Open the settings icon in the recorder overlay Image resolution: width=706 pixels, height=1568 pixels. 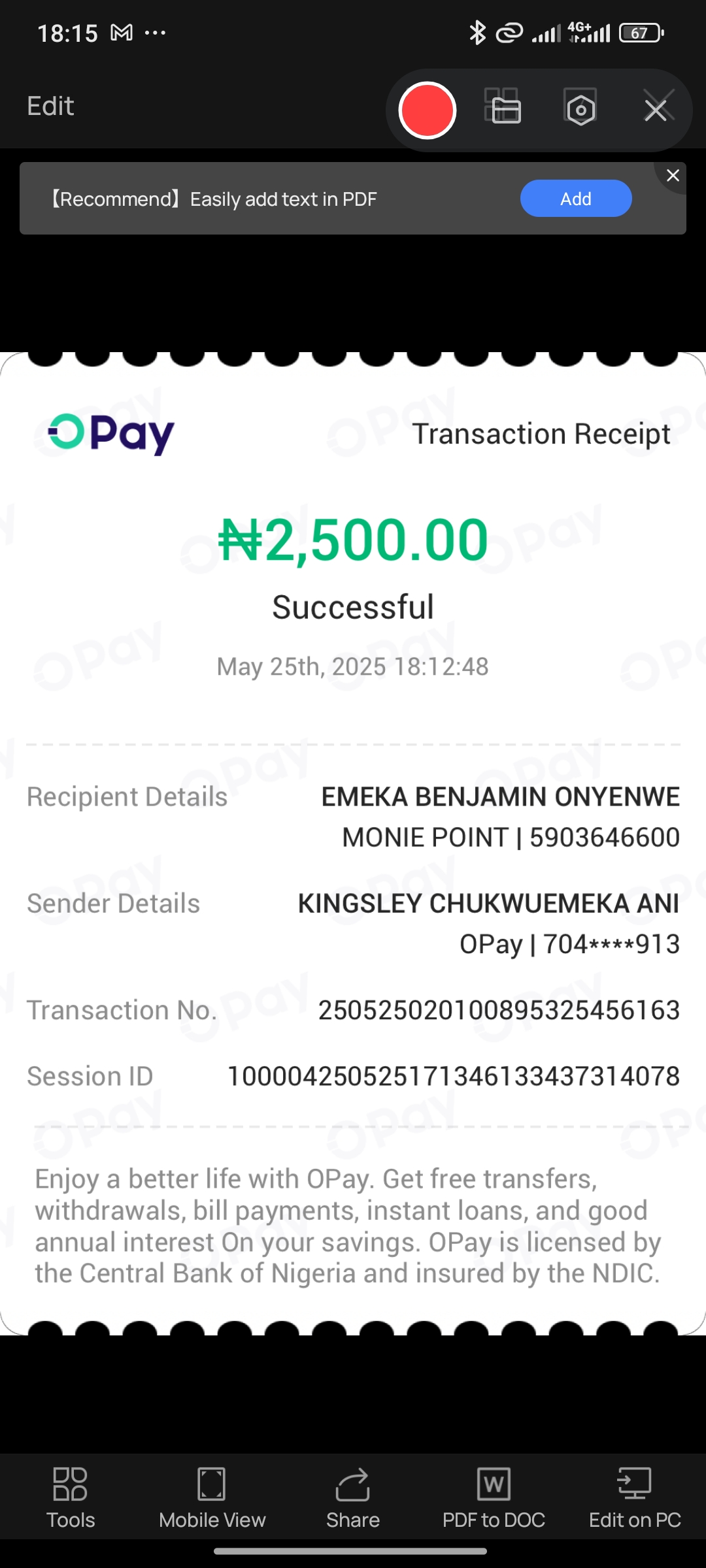pos(580,108)
